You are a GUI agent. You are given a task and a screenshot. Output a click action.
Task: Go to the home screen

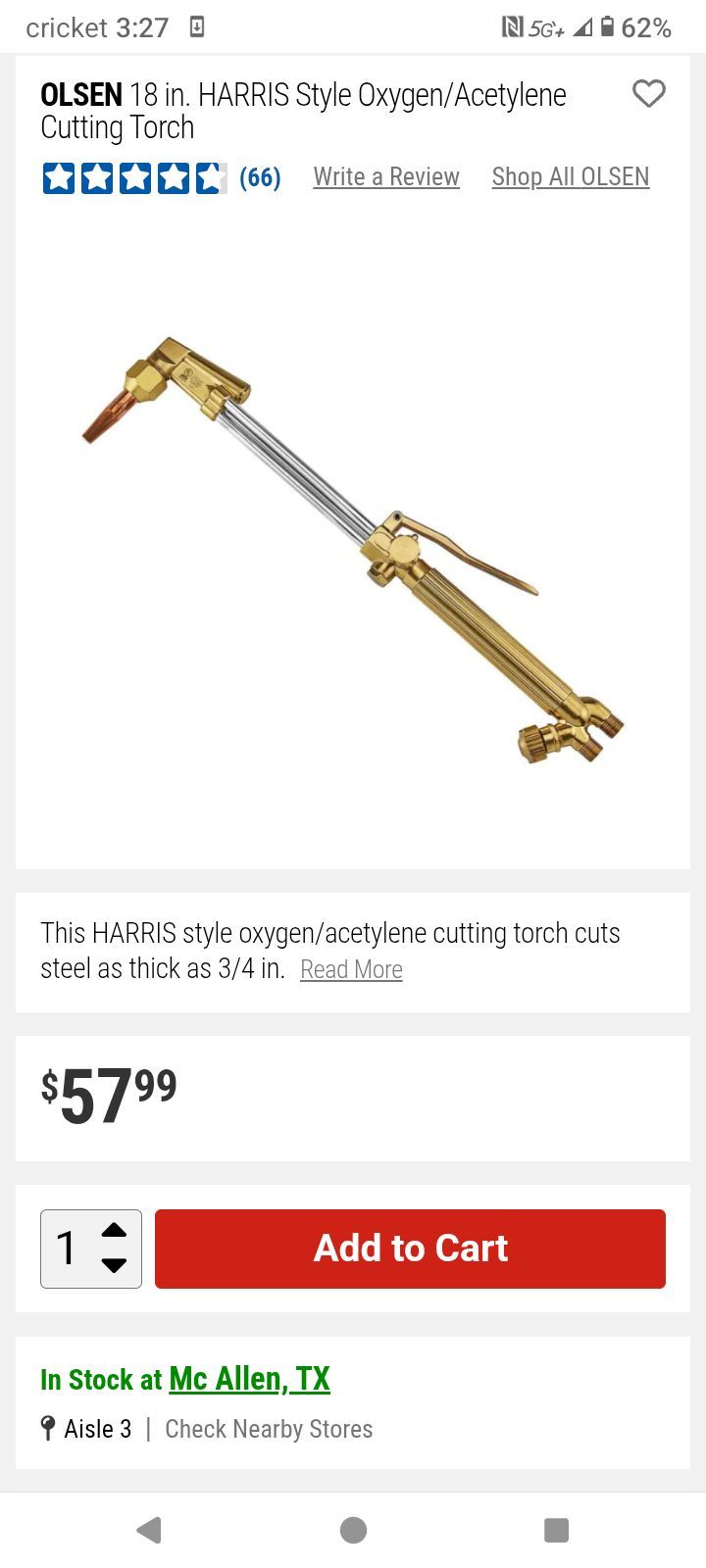pyautogui.click(x=353, y=1530)
